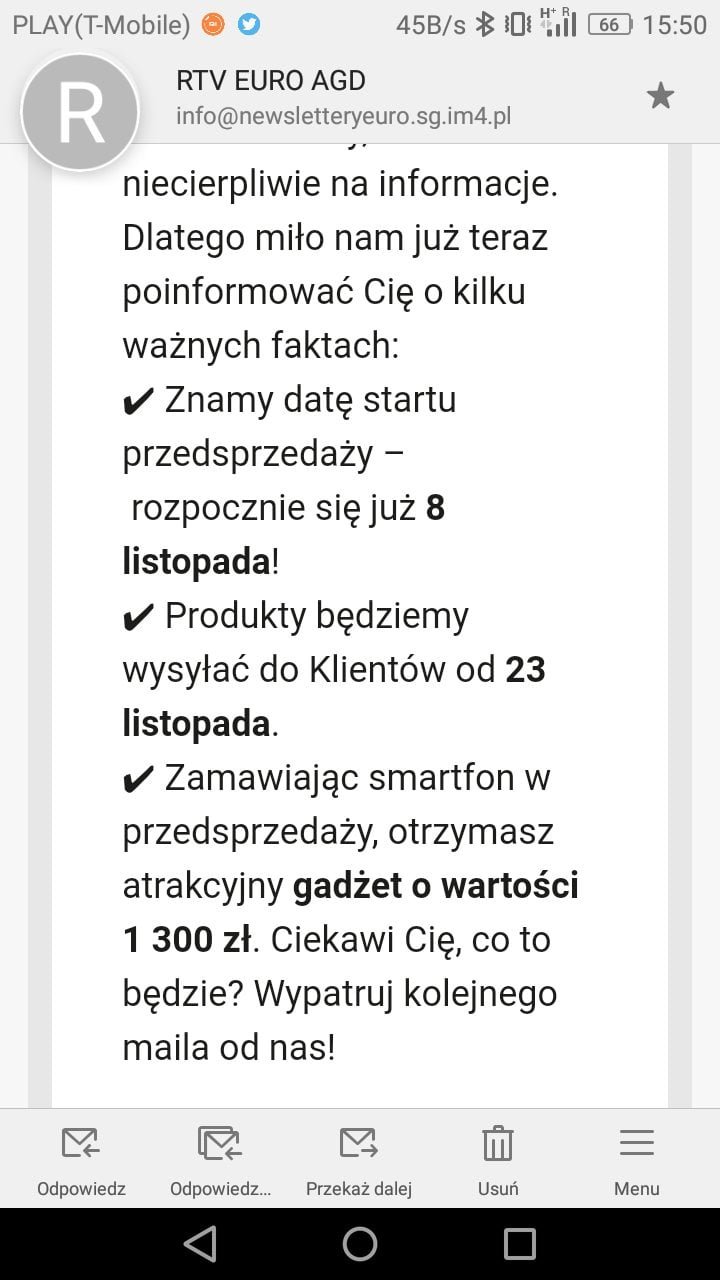
Task: Open the sender avatar with letter R
Action: (x=80, y=112)
